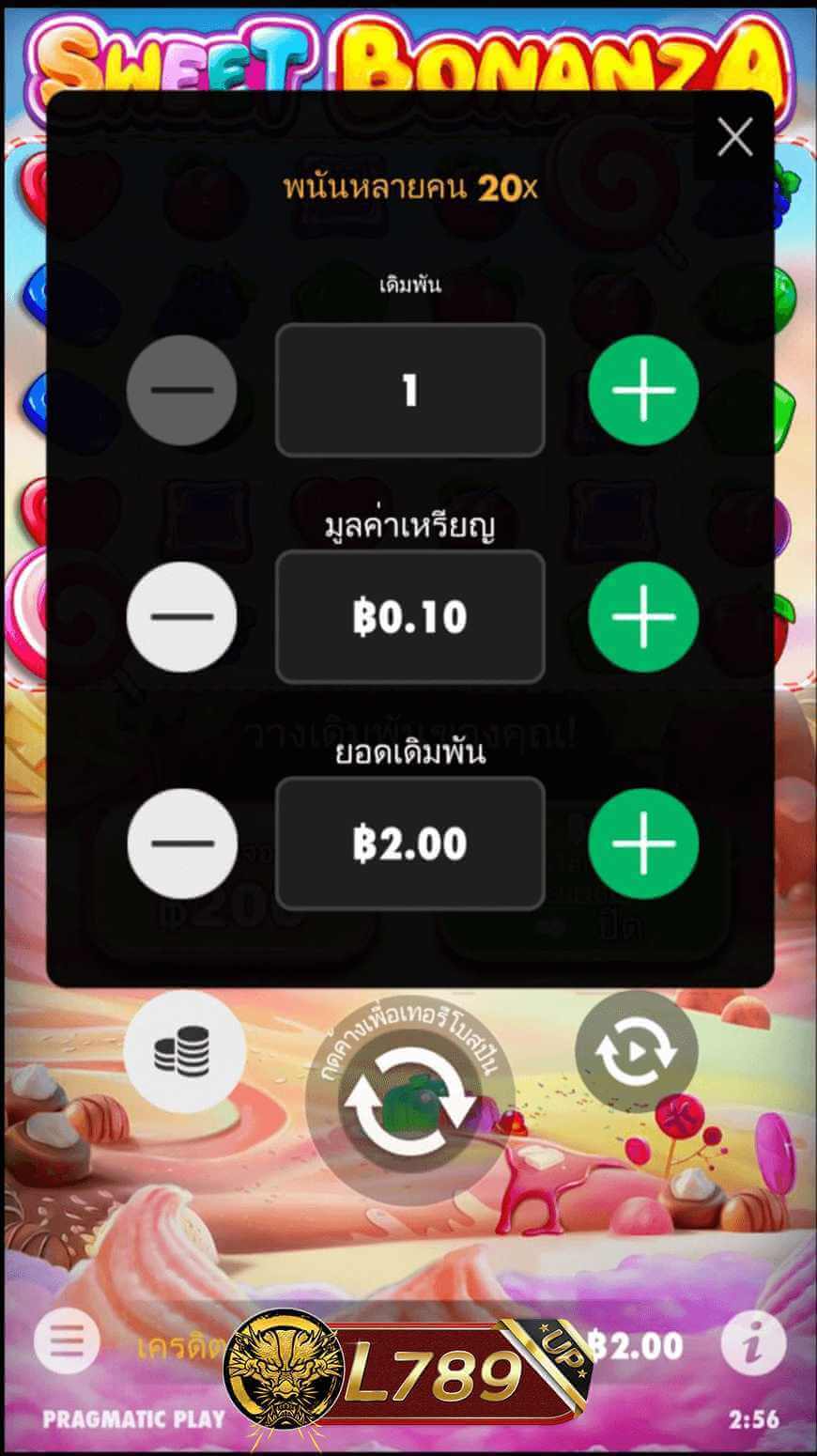Tap the green plus beside เดิมพัน
The width and height of the screenshot is (817, 1456).
(x=644, y=390)
